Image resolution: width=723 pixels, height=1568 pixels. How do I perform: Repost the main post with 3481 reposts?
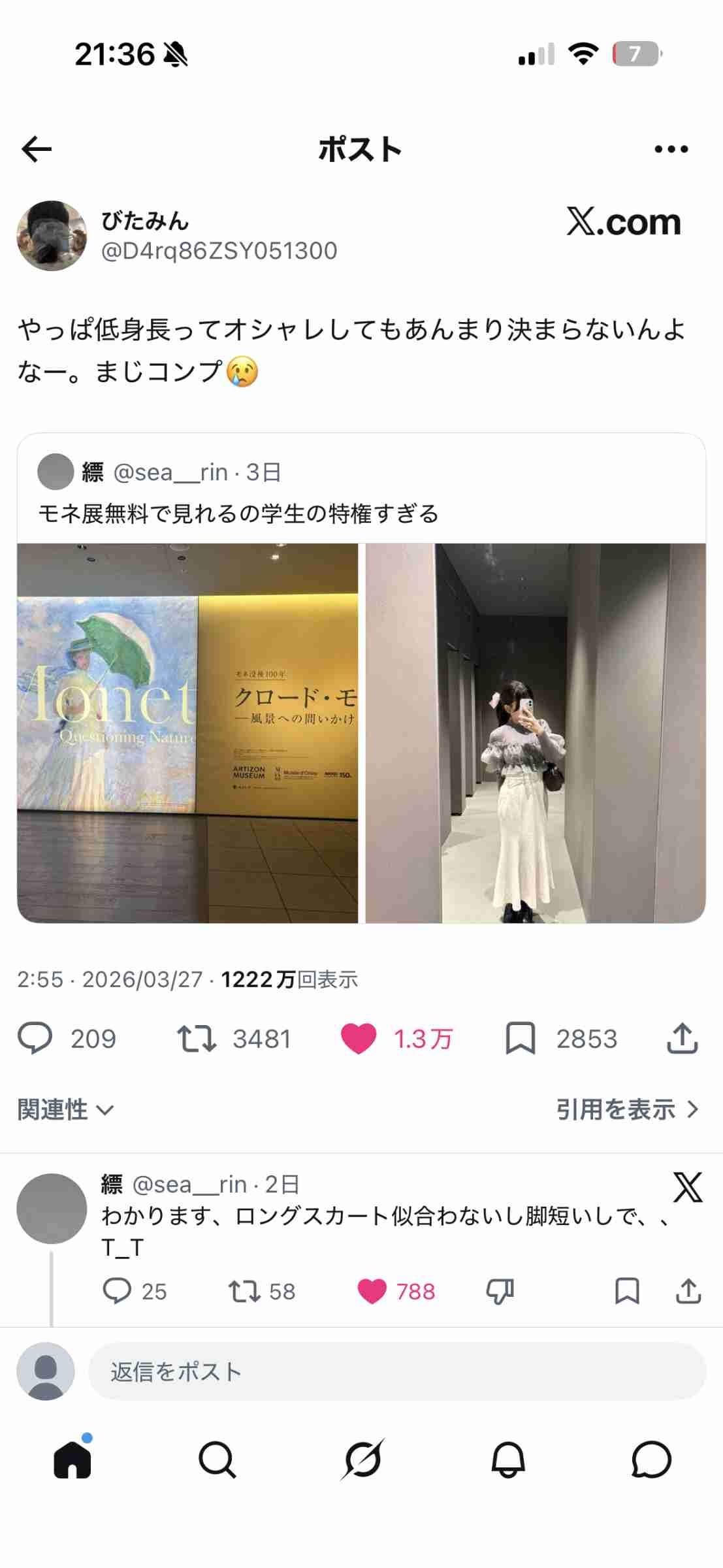tap(197, 1038)
